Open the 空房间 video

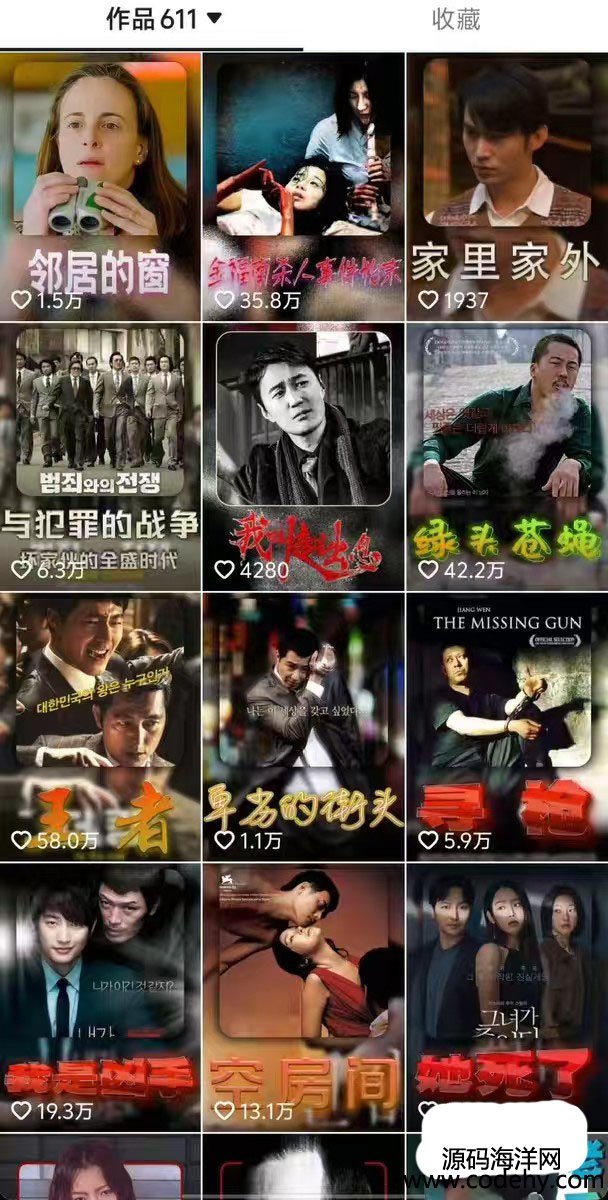point(304,995)
